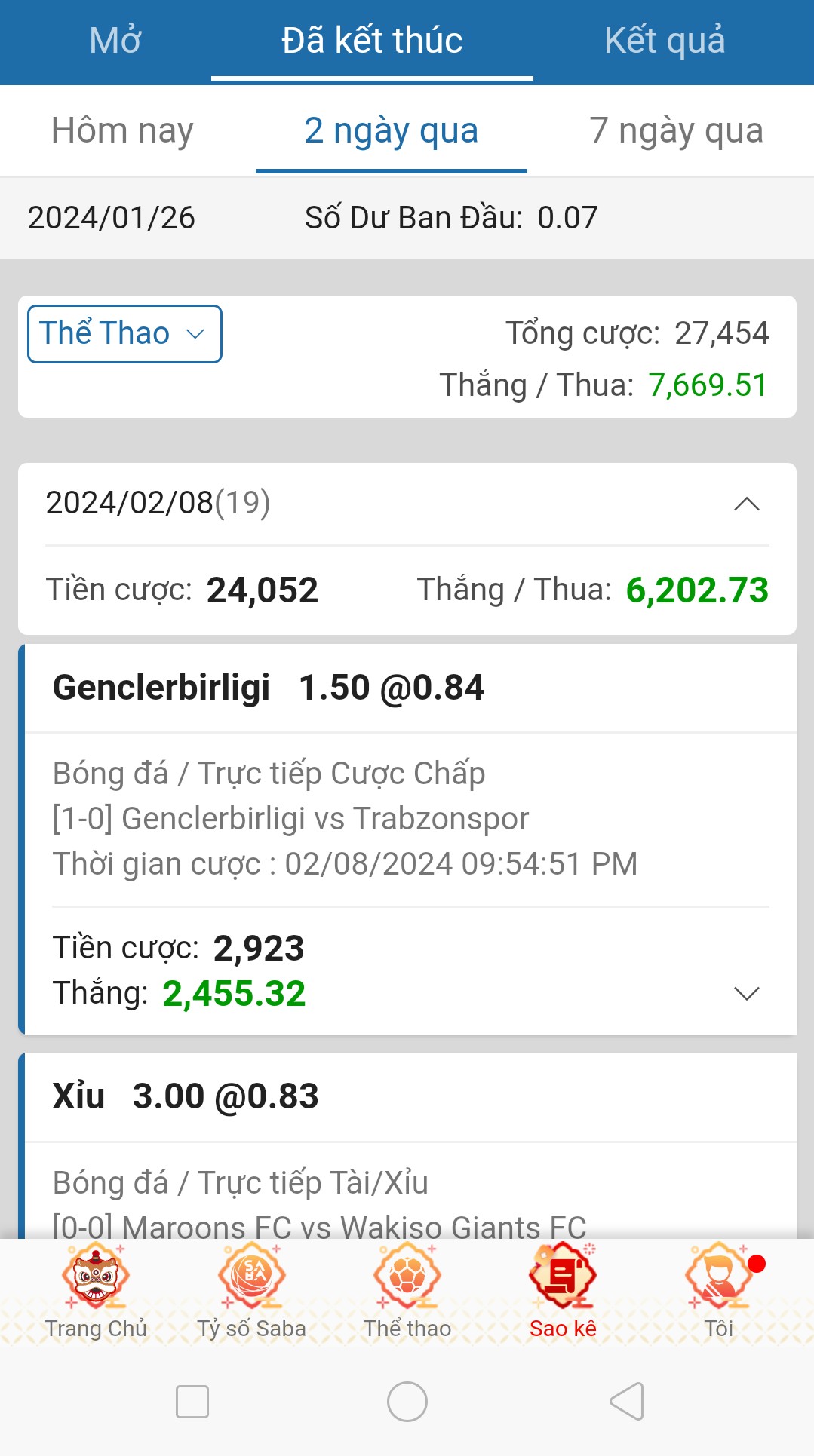Go to the device home screen
814x1456 pixels.
(x=407, y=1402)
